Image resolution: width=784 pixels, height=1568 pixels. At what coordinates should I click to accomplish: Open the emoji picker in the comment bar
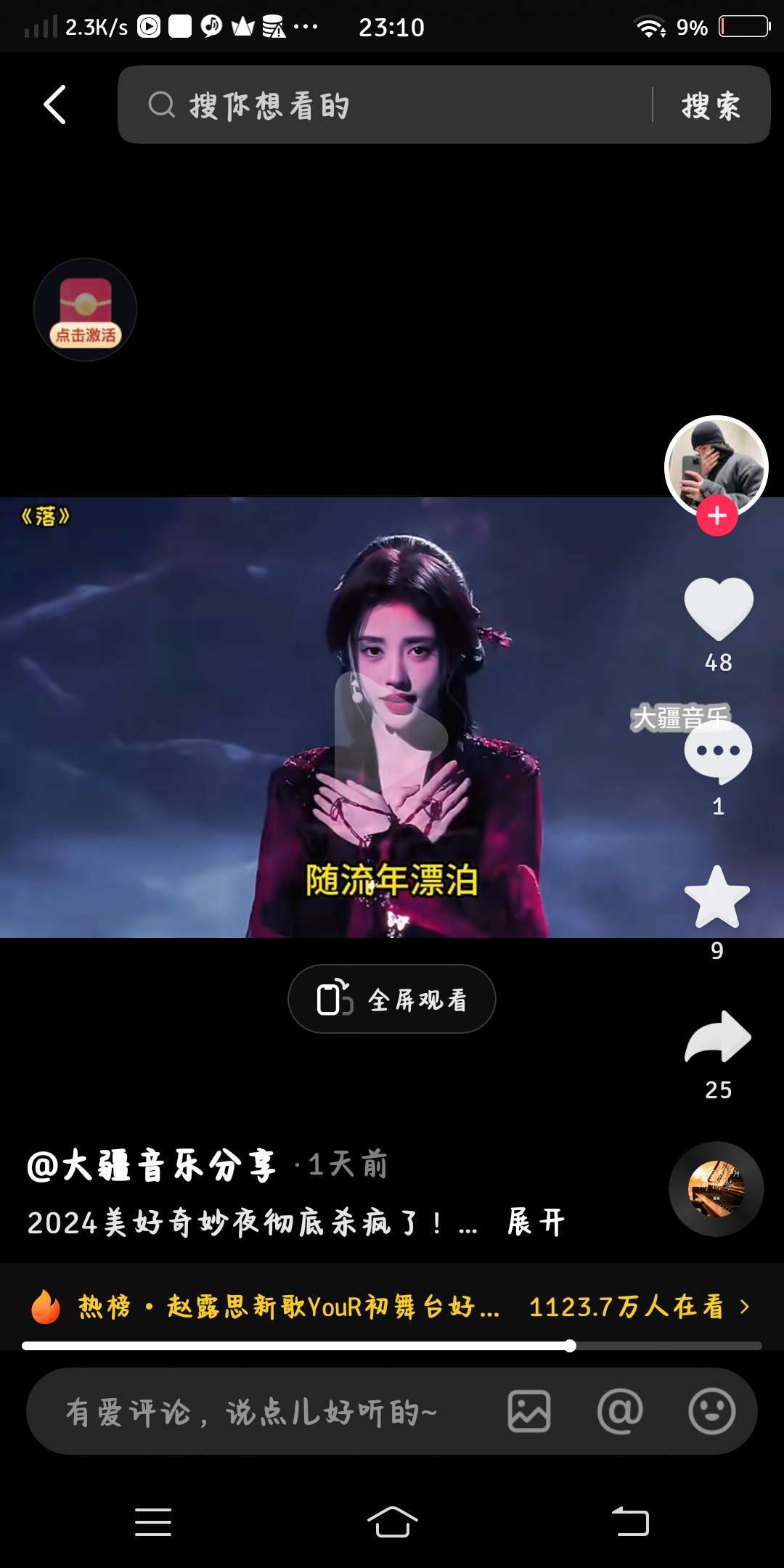pos(711,1412)
